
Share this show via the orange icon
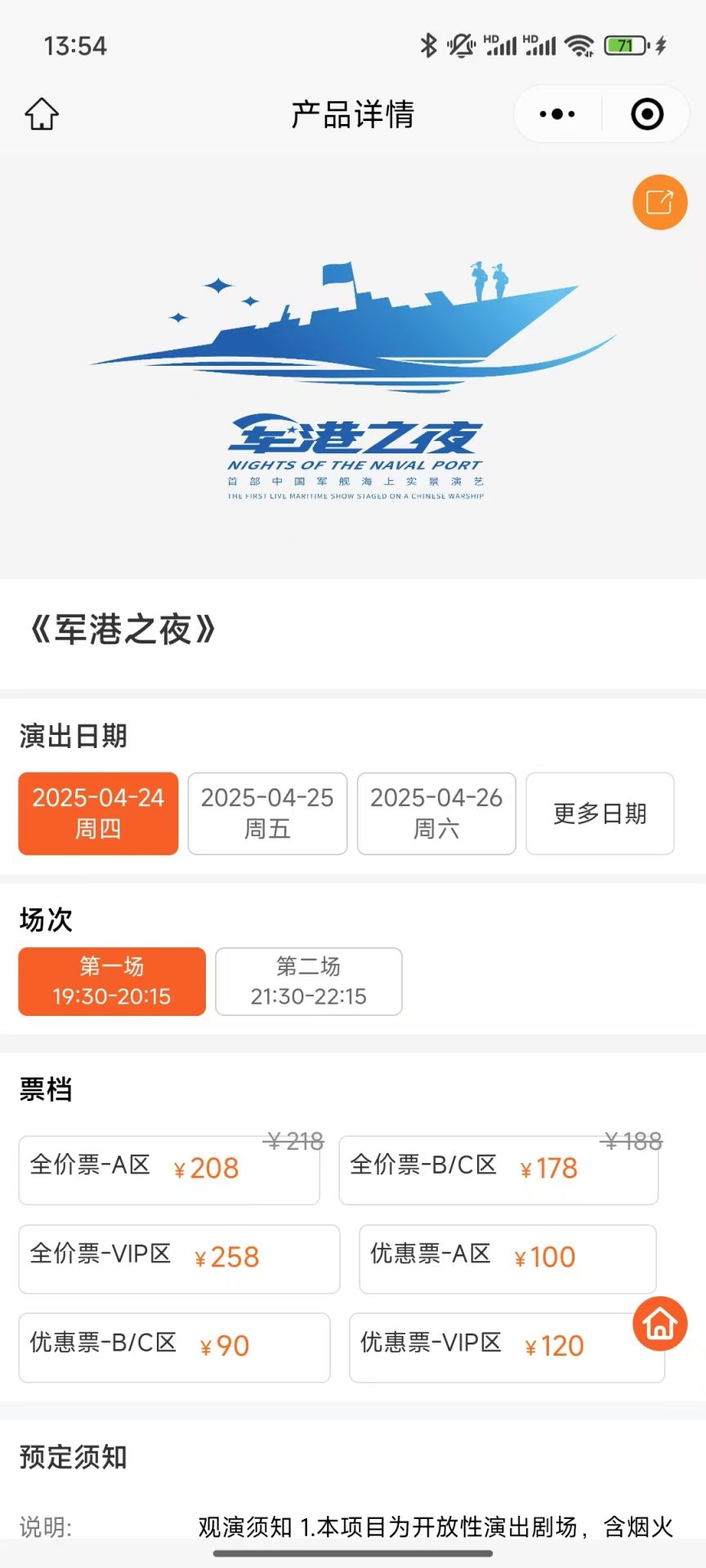point(659,202)
